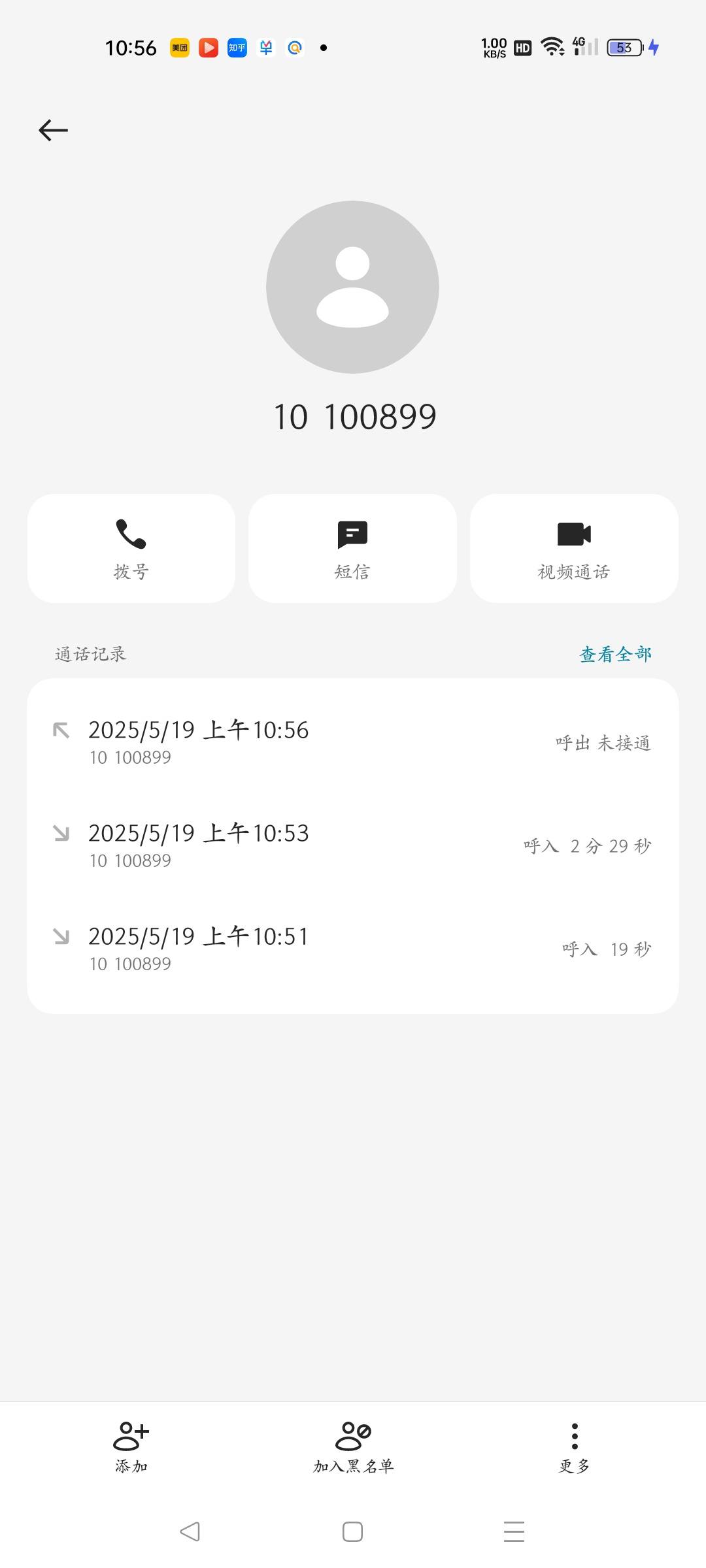Open recent apps from navigation bar
The width and height of the screenshot is (706, 1568).
point(514,1531)
